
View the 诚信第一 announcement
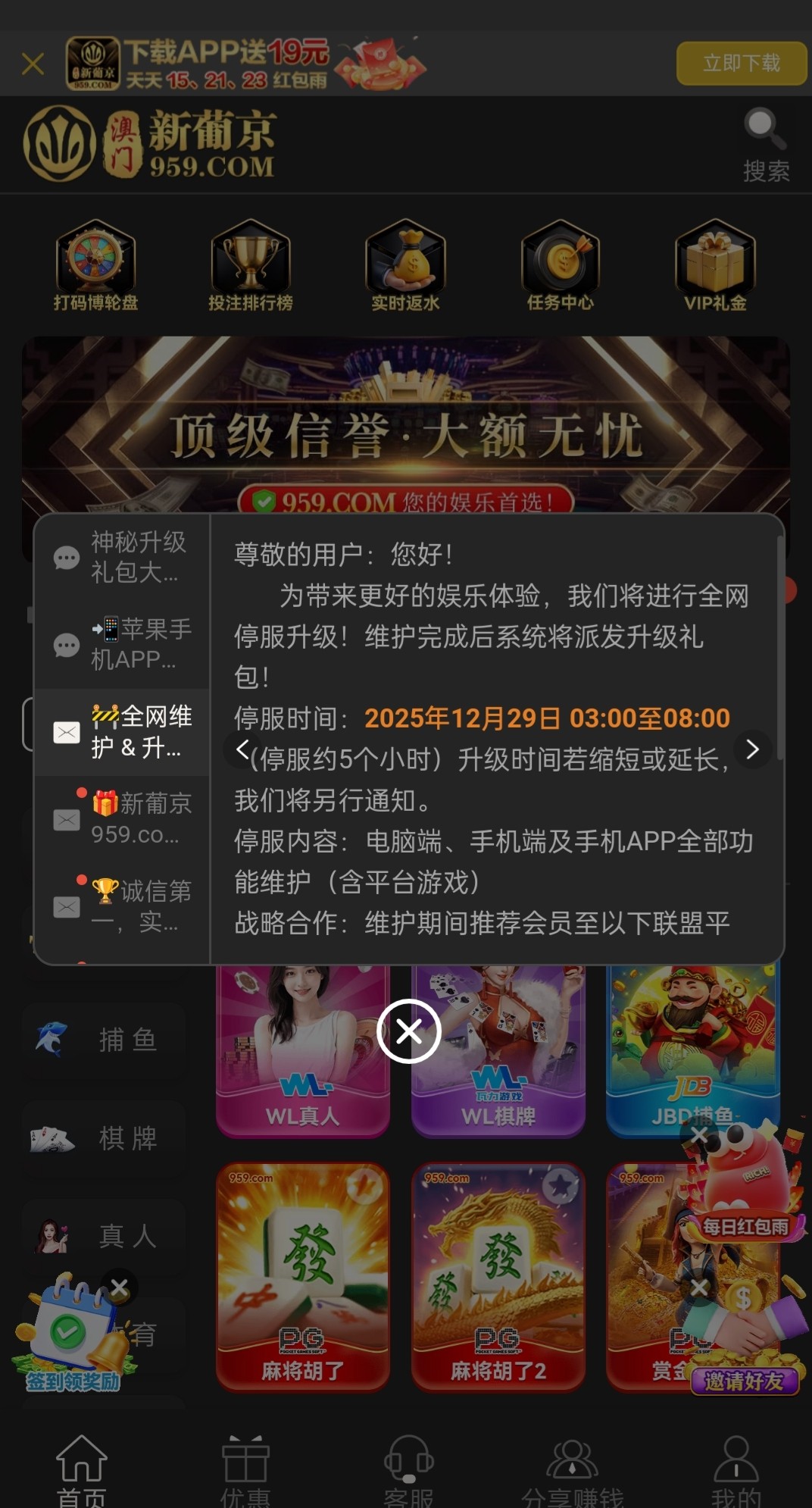tap(123, 906)
